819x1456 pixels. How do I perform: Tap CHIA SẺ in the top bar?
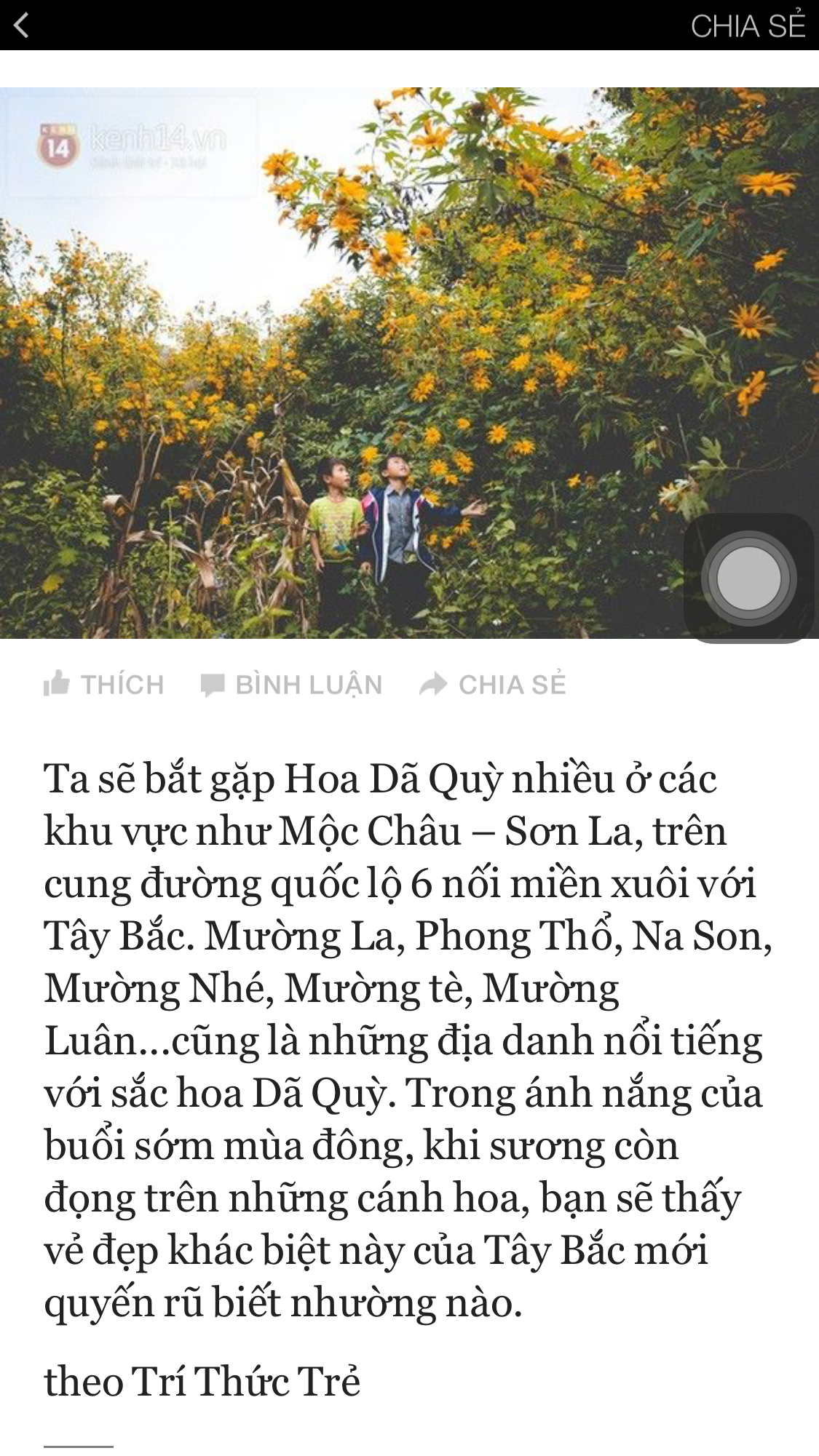(747, 26)
